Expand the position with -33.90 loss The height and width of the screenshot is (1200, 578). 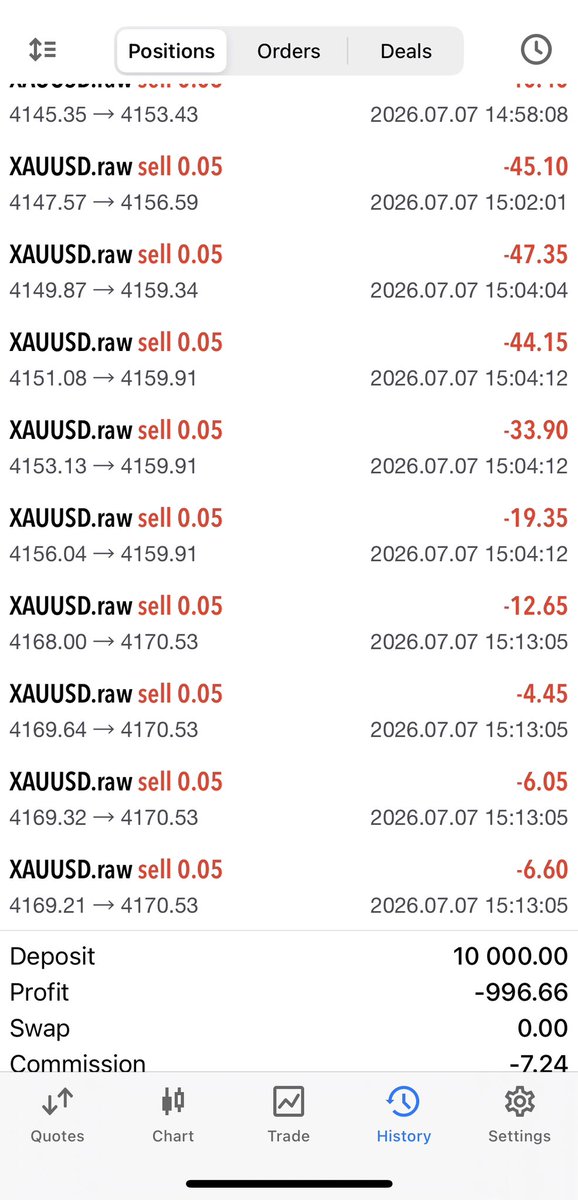(289, 448)
